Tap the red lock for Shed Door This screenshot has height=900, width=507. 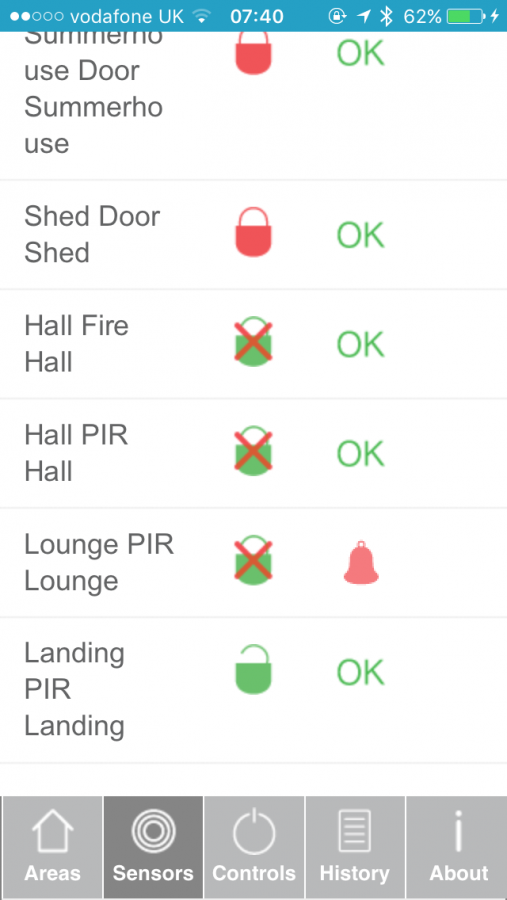coord(253,232)
